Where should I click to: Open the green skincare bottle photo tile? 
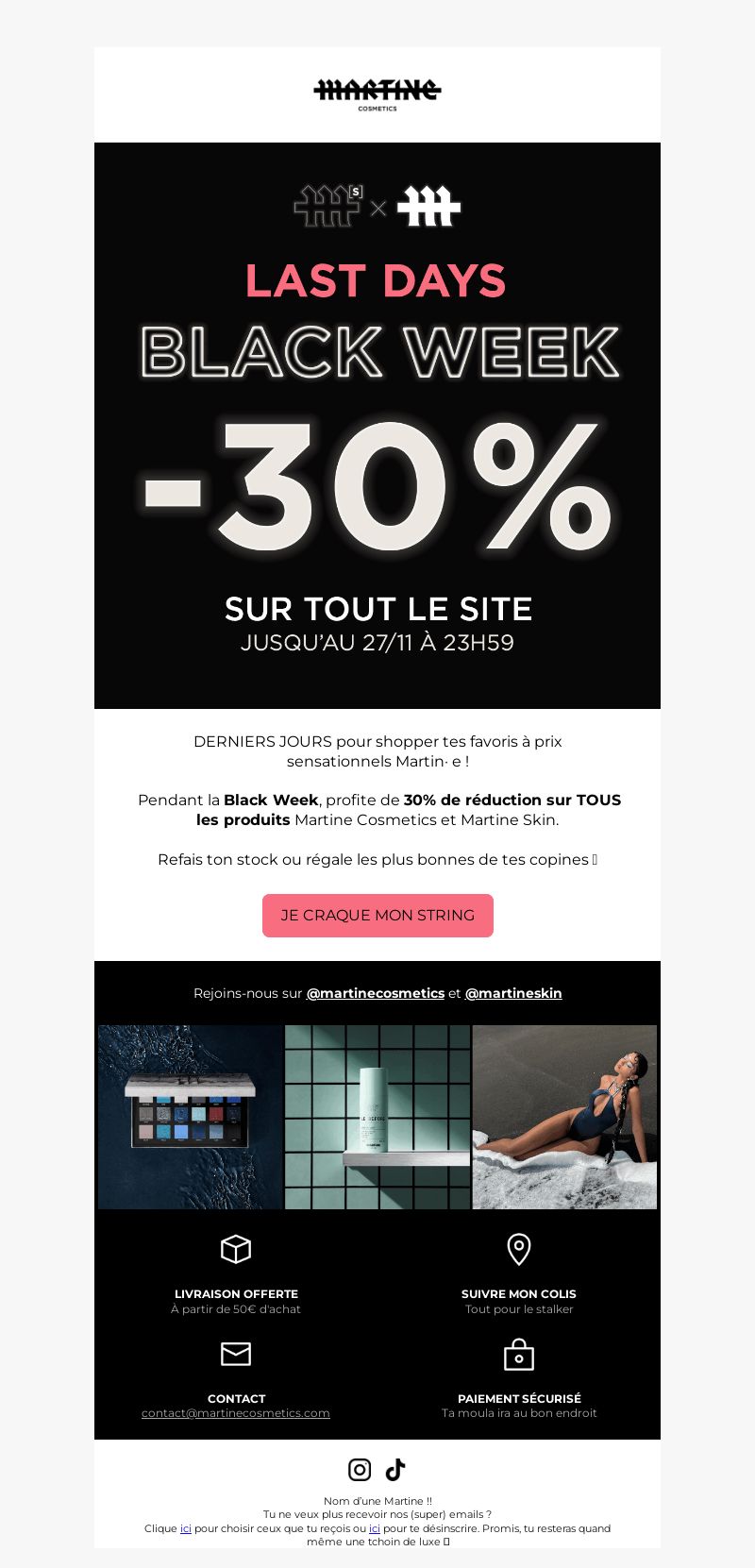point(377,1117)
